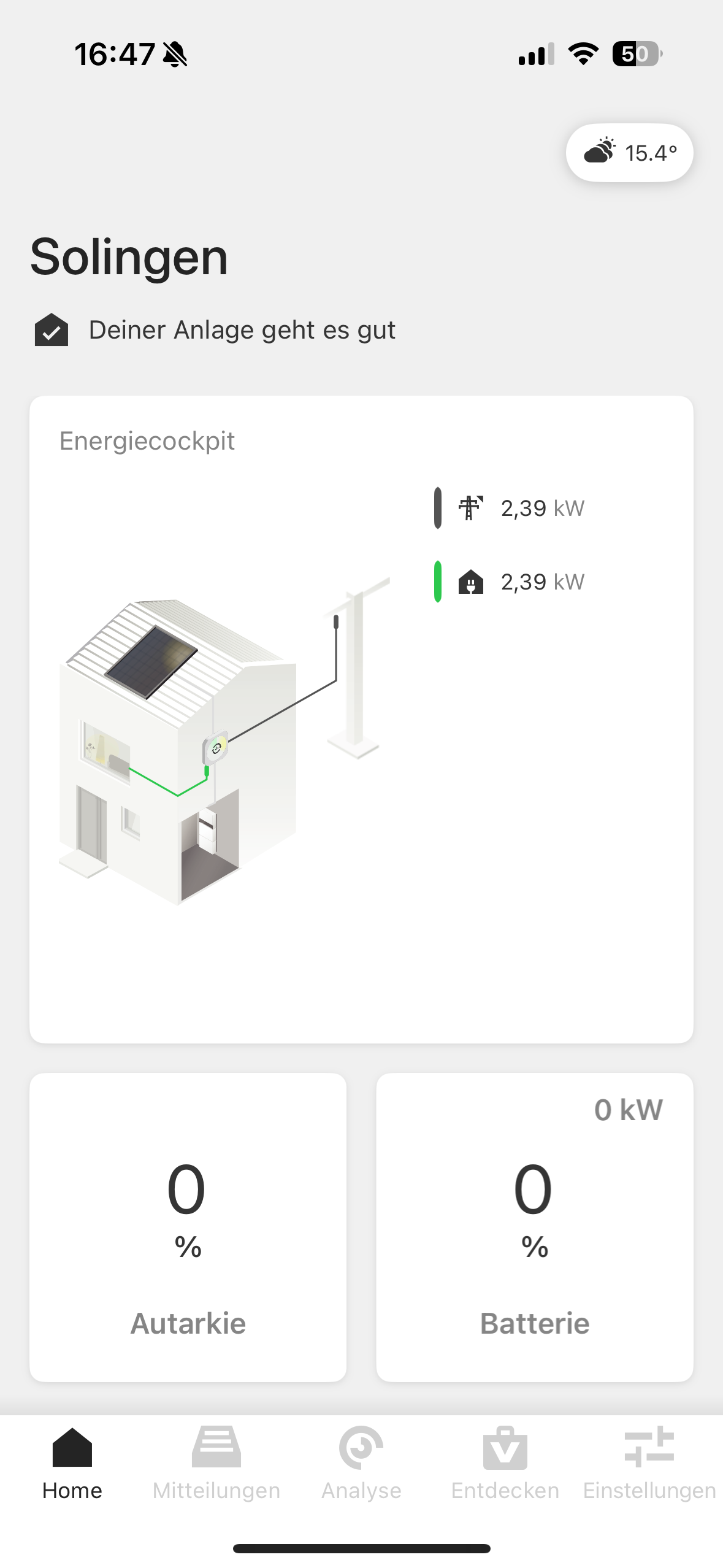Open the Autarkie card
This screenshot has width=723, height=1568.
[x=188, y=1227]
